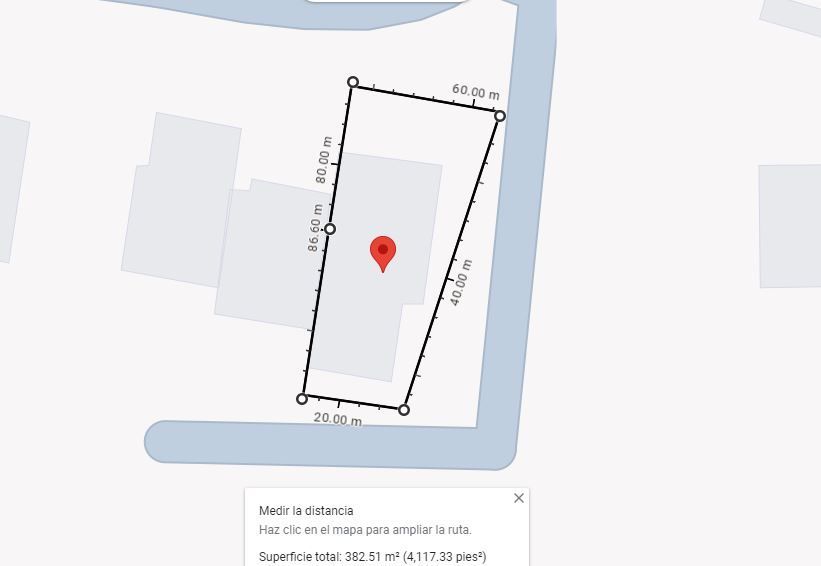Select the measurement point left of 20.00 m
The image size is (821, 566).
[302, 399]
